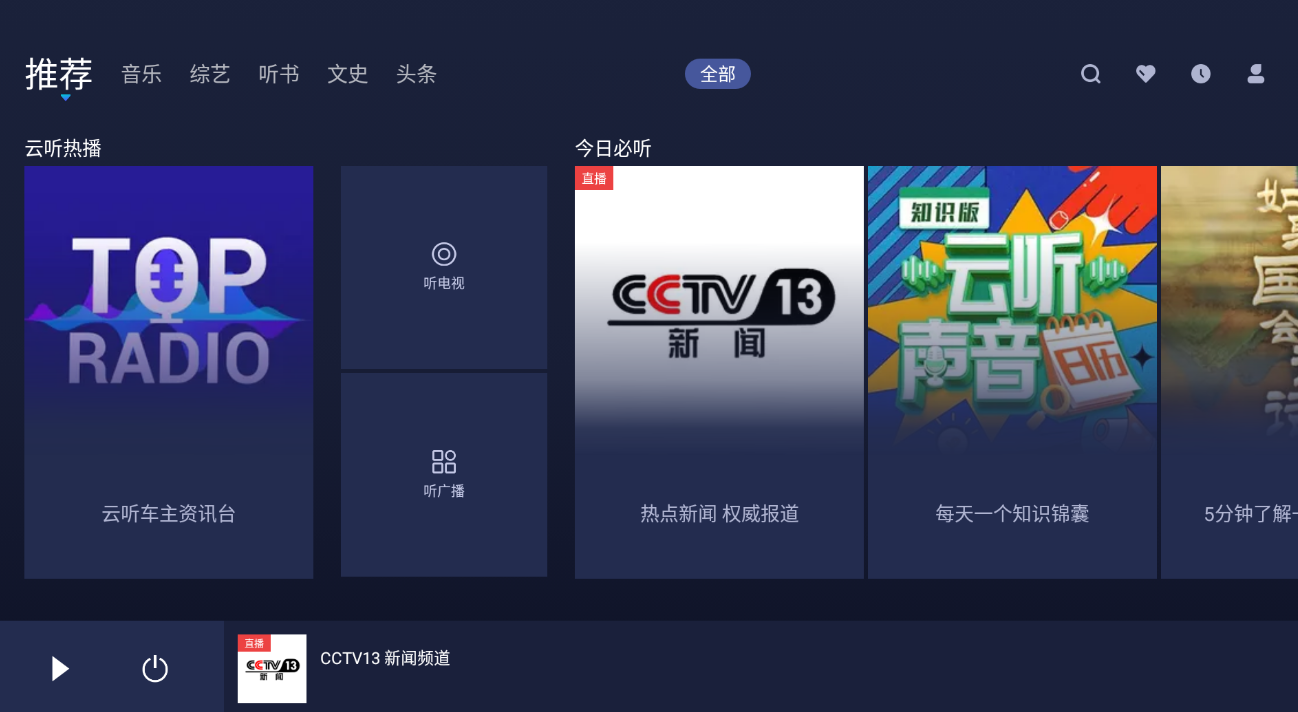Switch to the 头条 tab

click(416, 74)
